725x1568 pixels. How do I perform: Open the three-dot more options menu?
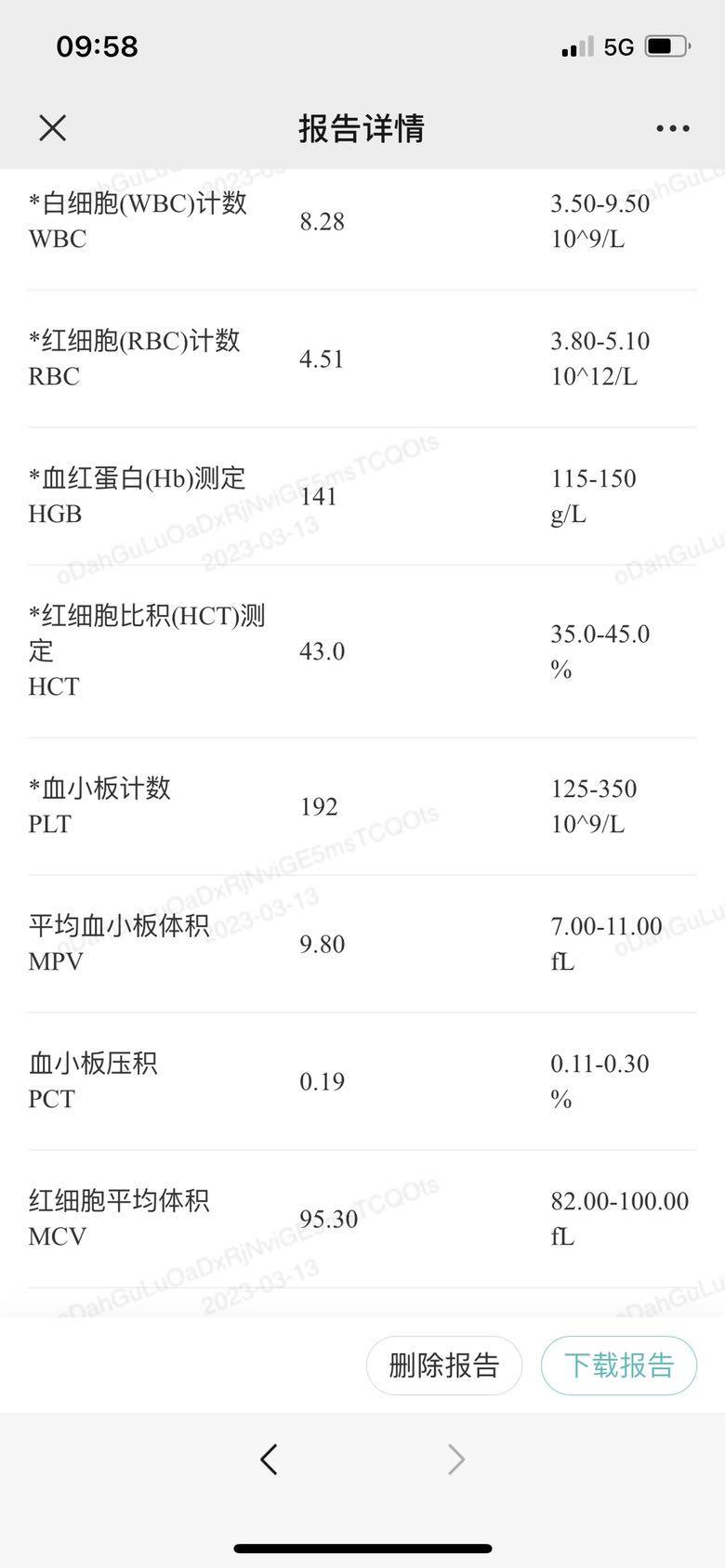[x=672, y=128]
